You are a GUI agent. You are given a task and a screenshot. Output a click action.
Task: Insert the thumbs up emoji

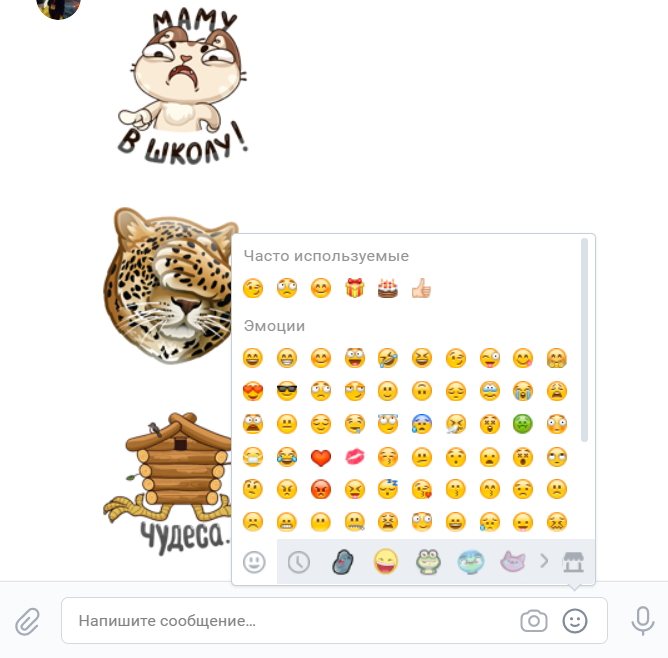coord(421,289)
